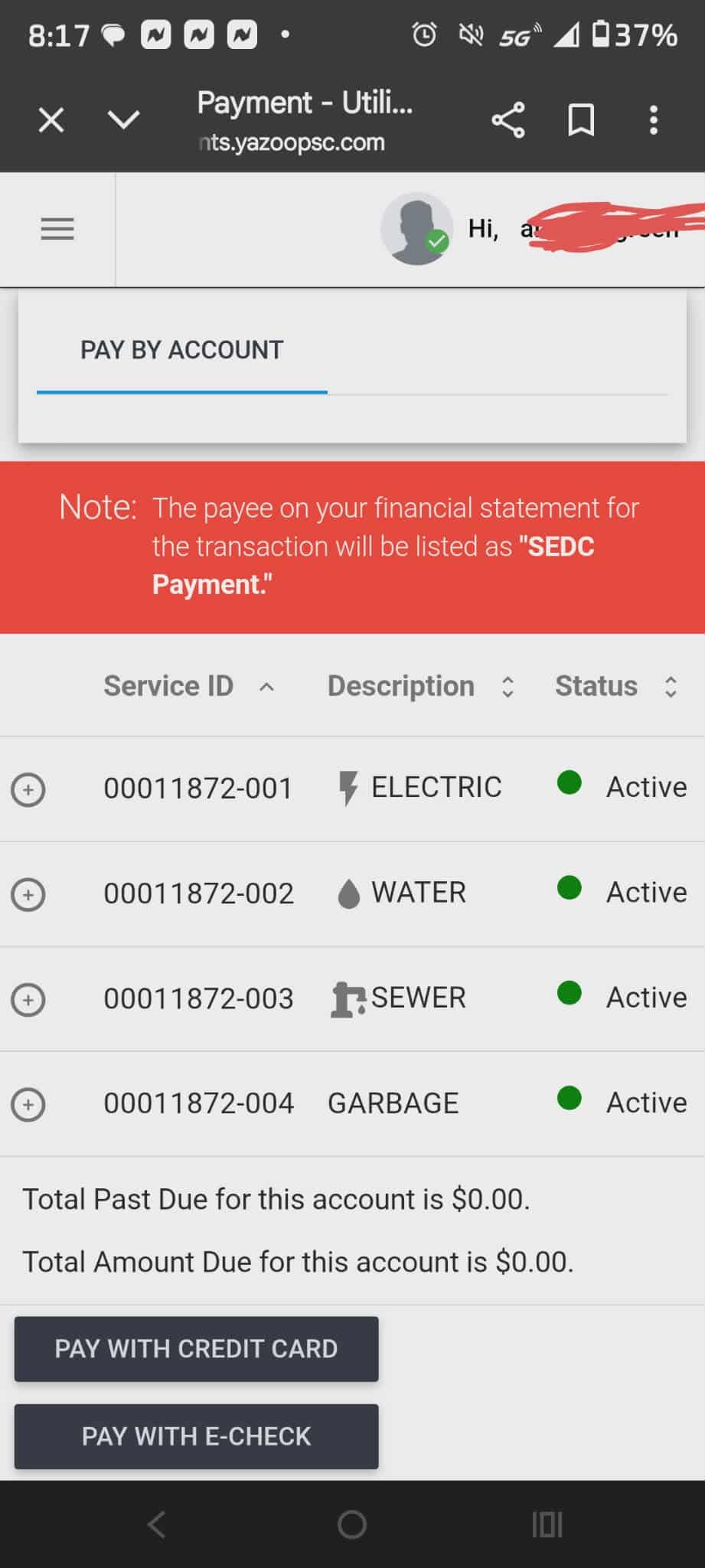Choose Pay With E-Check
Image resolution: width=705 pixels, height=1568 pixels.
(x=196, y=1436)
